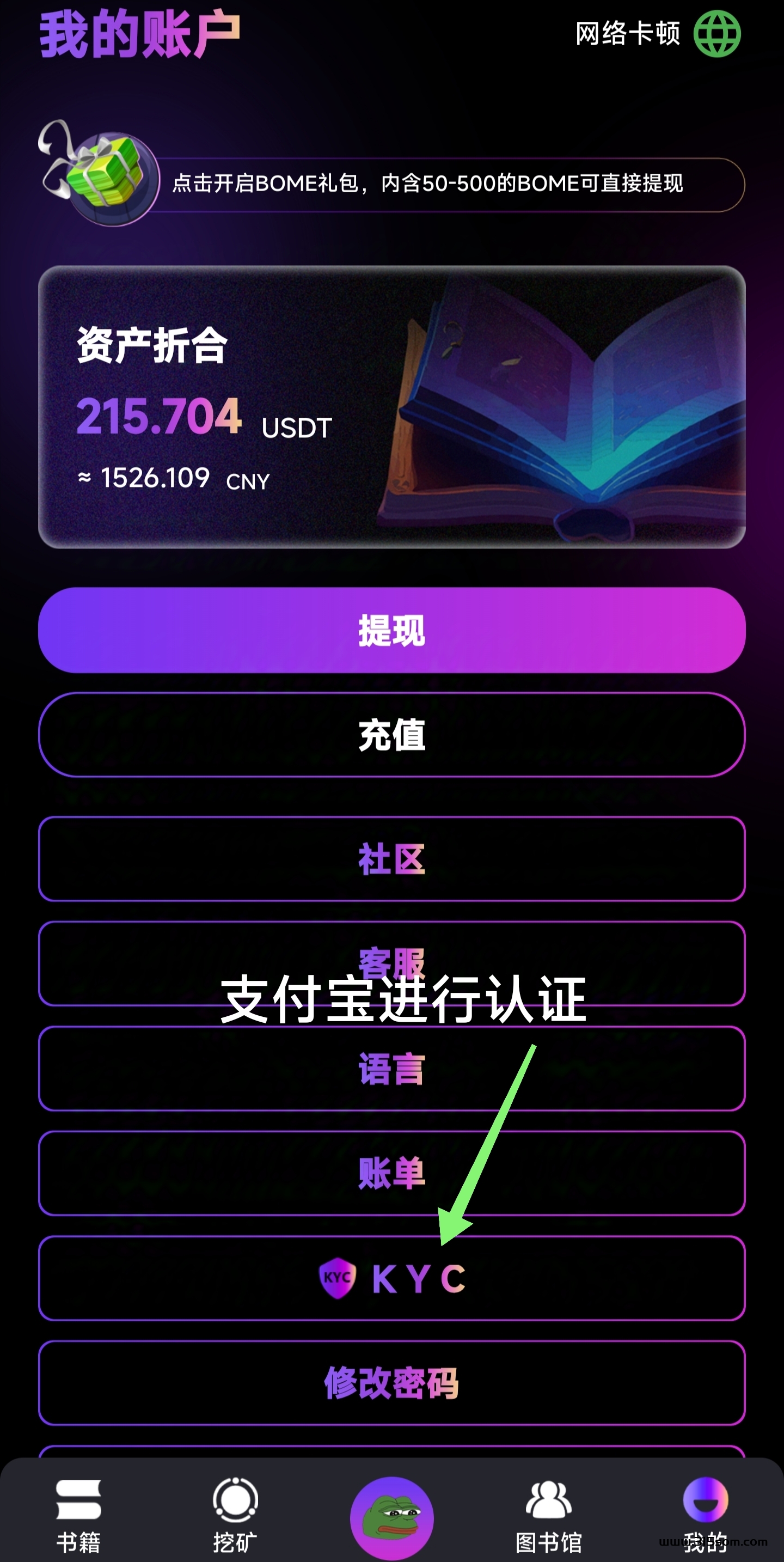Tap the green globe network icon
The height and width of the screenshot is (1562, 784).
[x=716, y=33]
